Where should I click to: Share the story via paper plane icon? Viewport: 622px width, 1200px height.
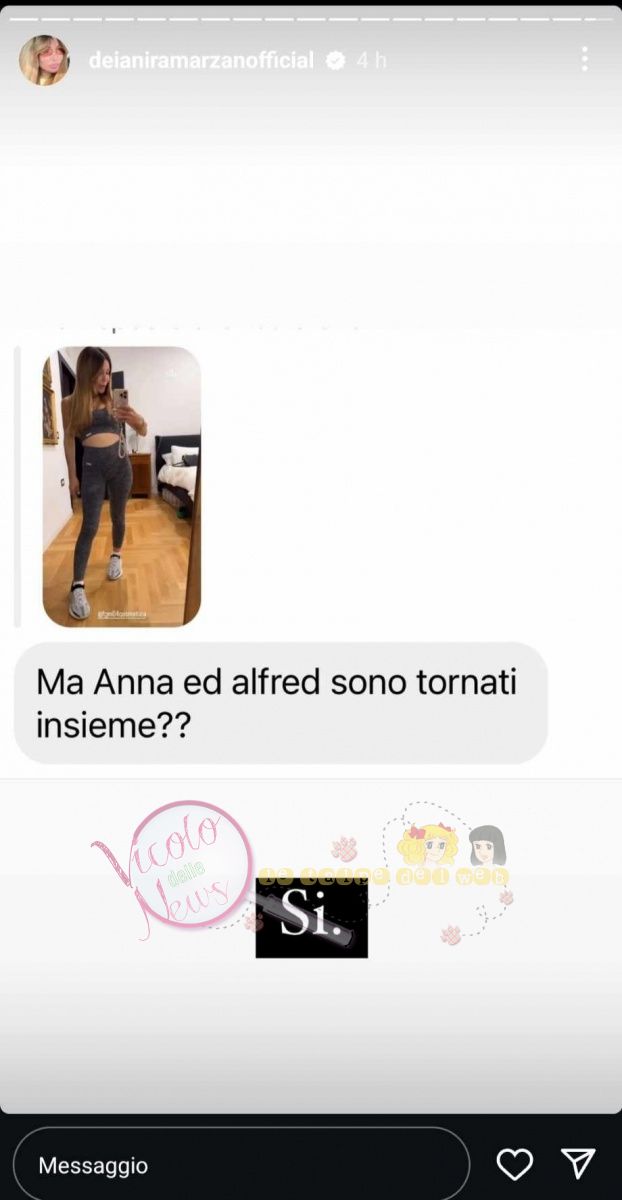click(578, 1164)
